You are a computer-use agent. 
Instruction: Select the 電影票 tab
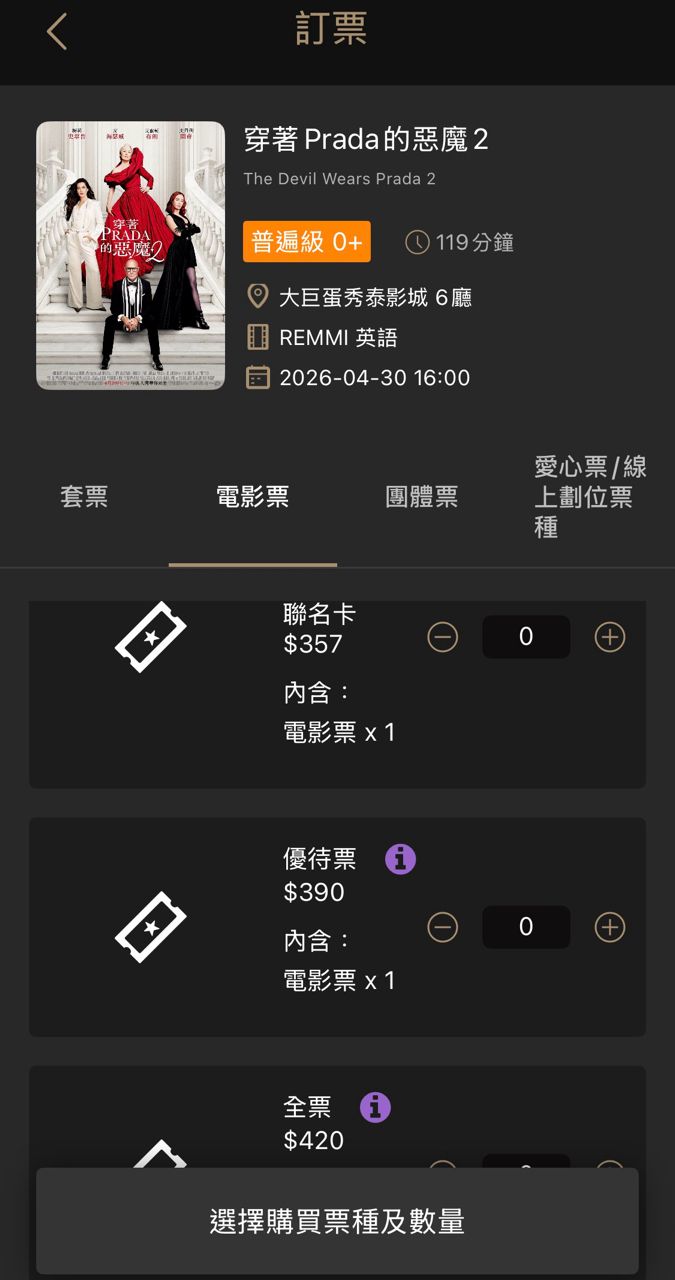tap(253, 497)
